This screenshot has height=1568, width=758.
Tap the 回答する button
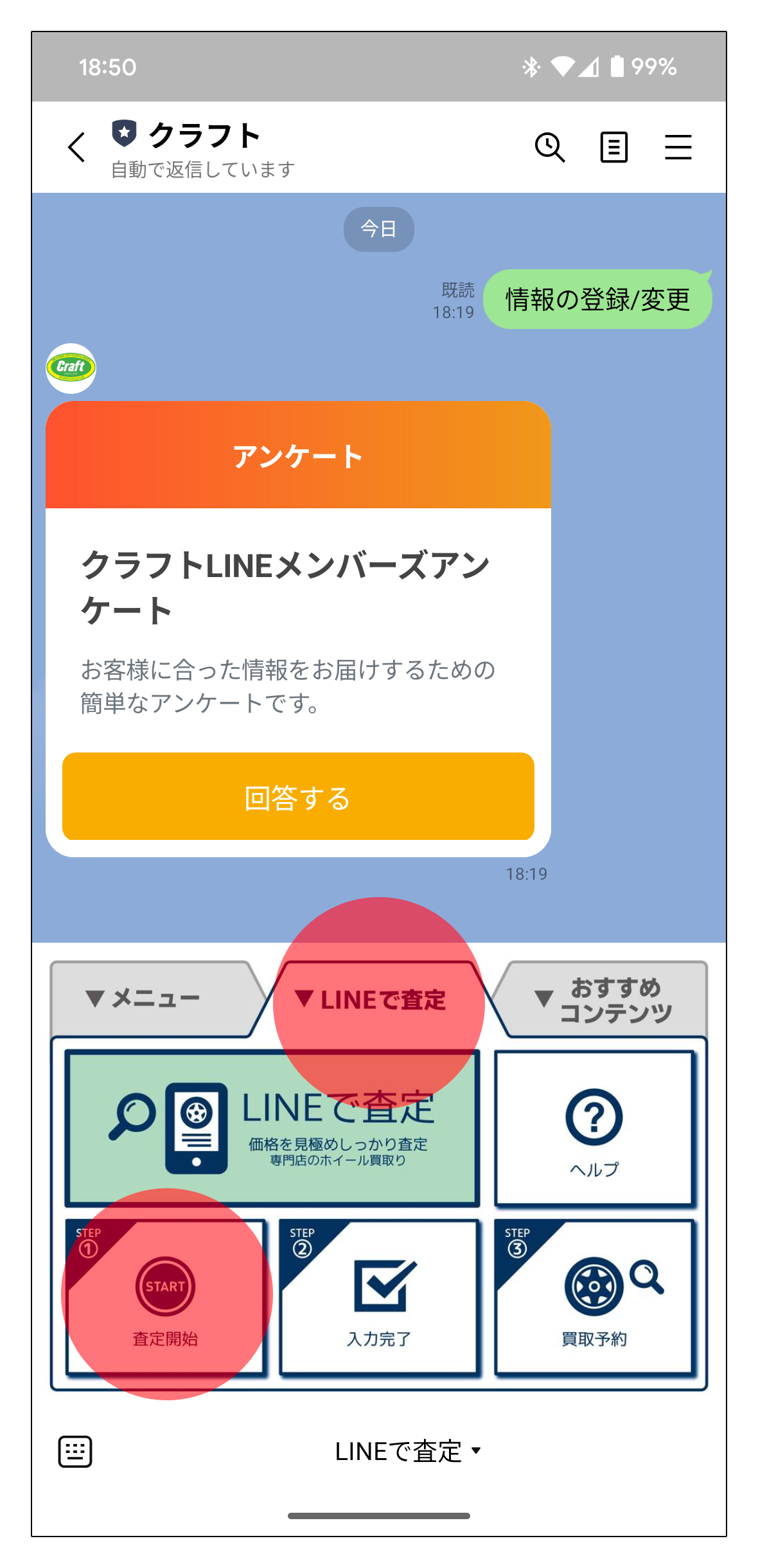pyautogui.click(x=298, y=796)
